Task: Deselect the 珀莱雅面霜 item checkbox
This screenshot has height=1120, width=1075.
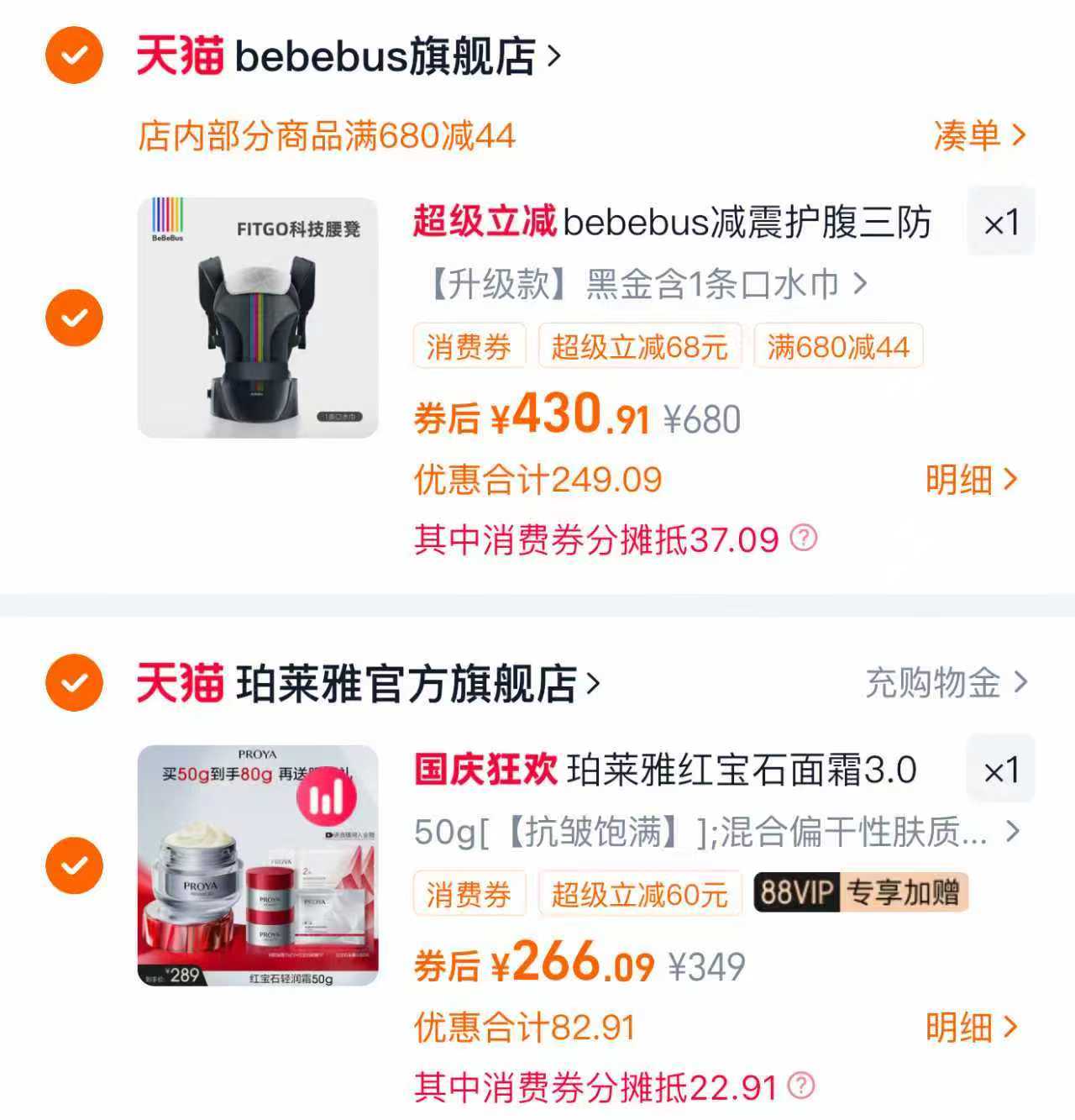Action: coord(74,865)
